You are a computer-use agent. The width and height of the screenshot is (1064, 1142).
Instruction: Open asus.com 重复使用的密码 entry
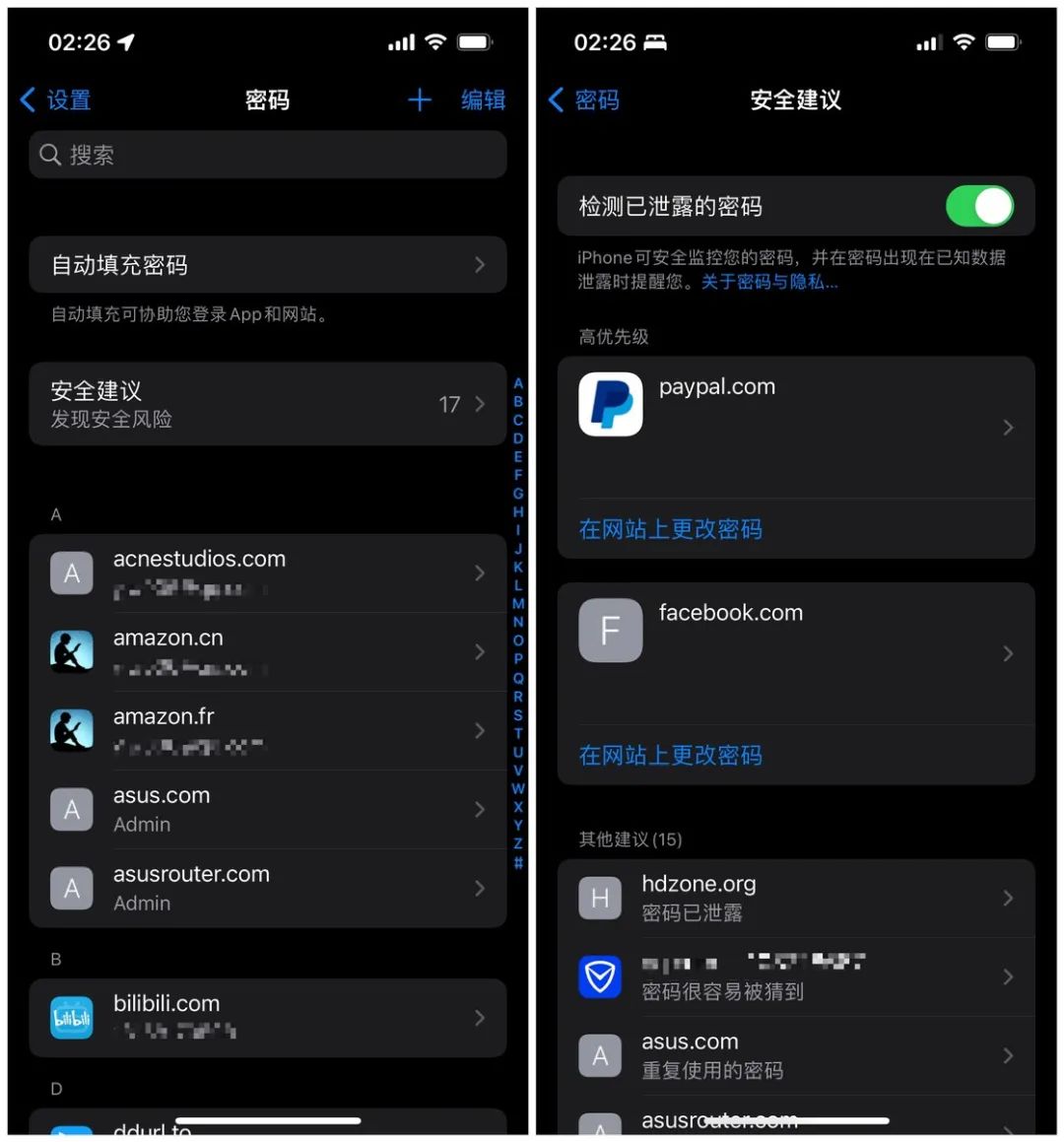pos(795,1055)
